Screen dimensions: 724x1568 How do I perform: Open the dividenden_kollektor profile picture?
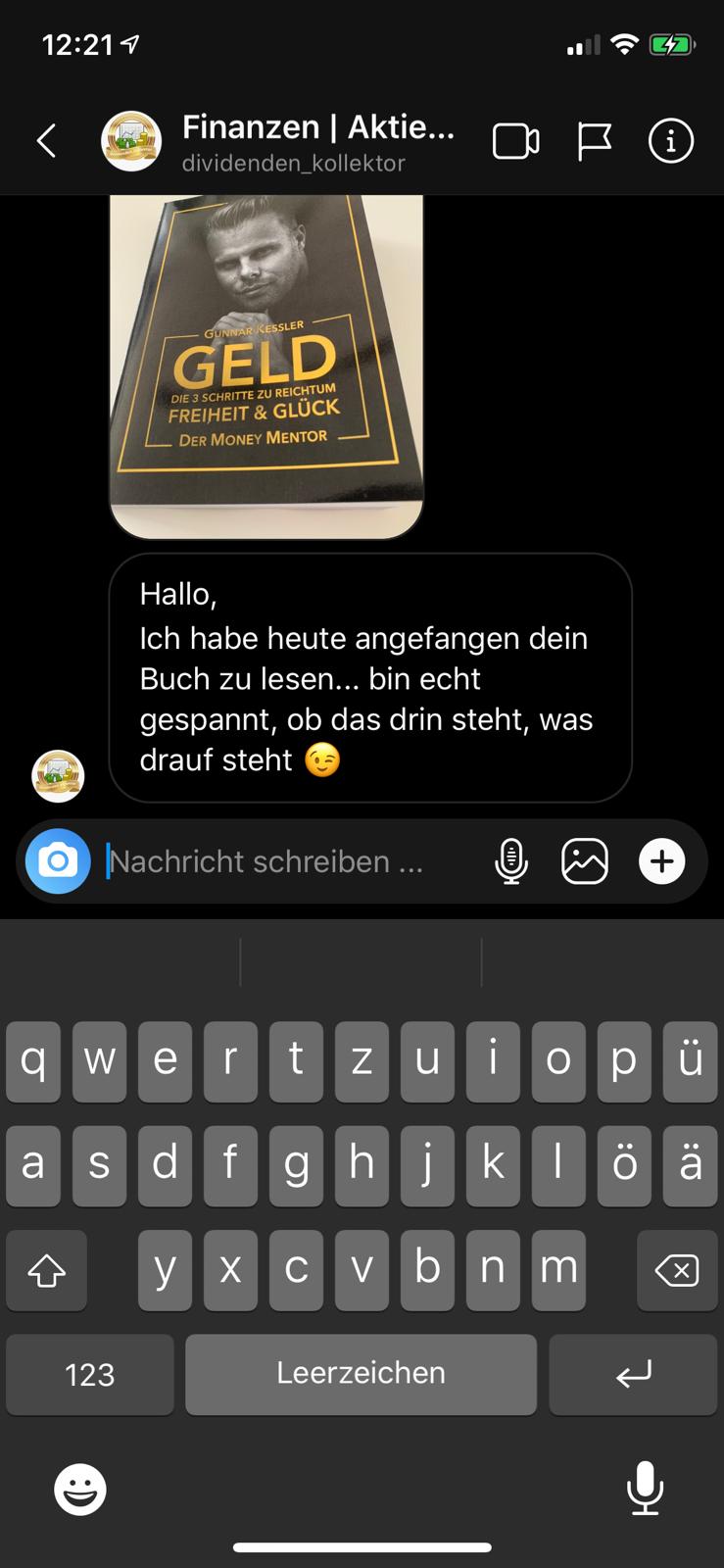coord(131,140)
